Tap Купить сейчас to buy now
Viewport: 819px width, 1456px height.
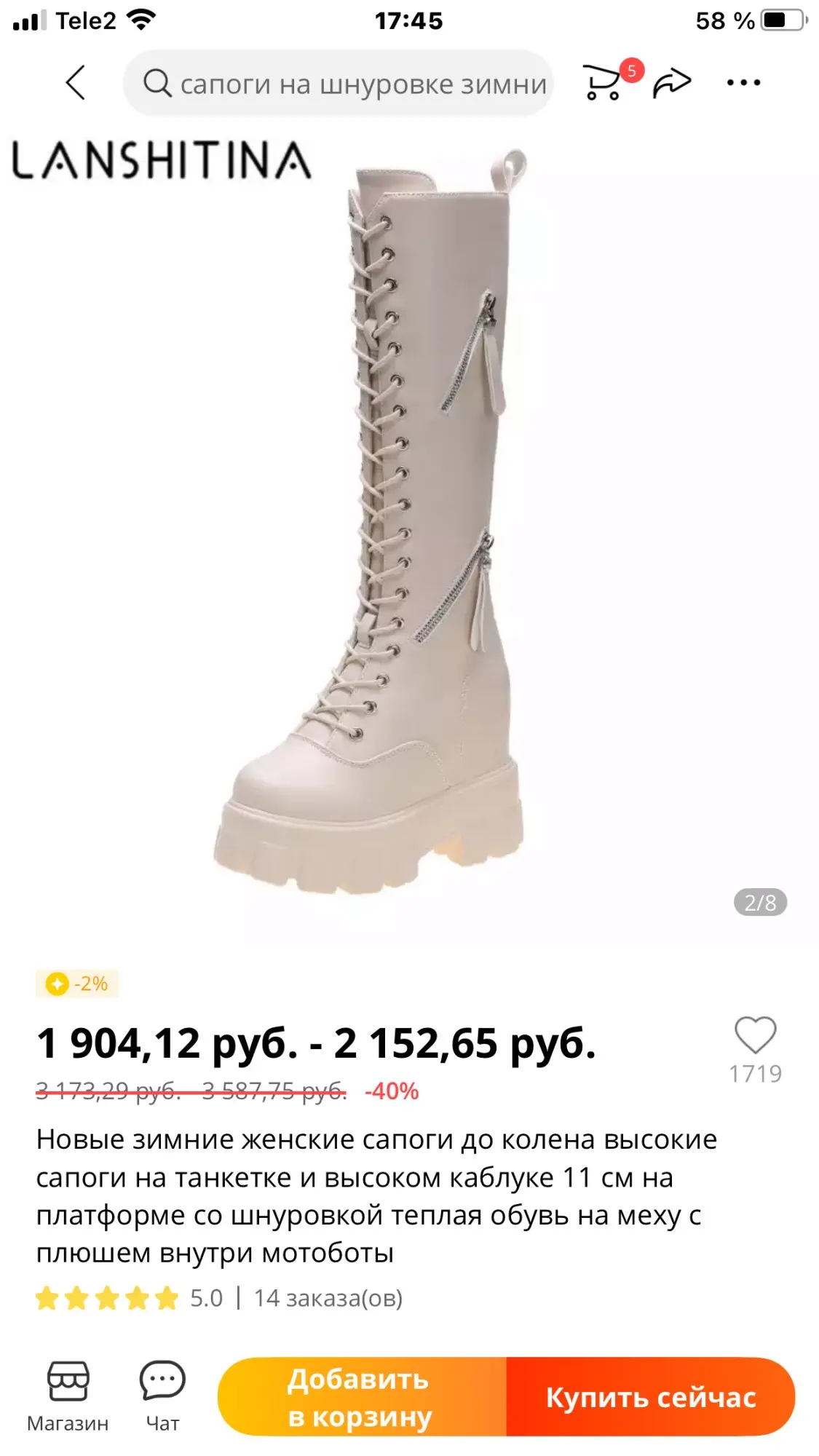(x=651, y=1397)
